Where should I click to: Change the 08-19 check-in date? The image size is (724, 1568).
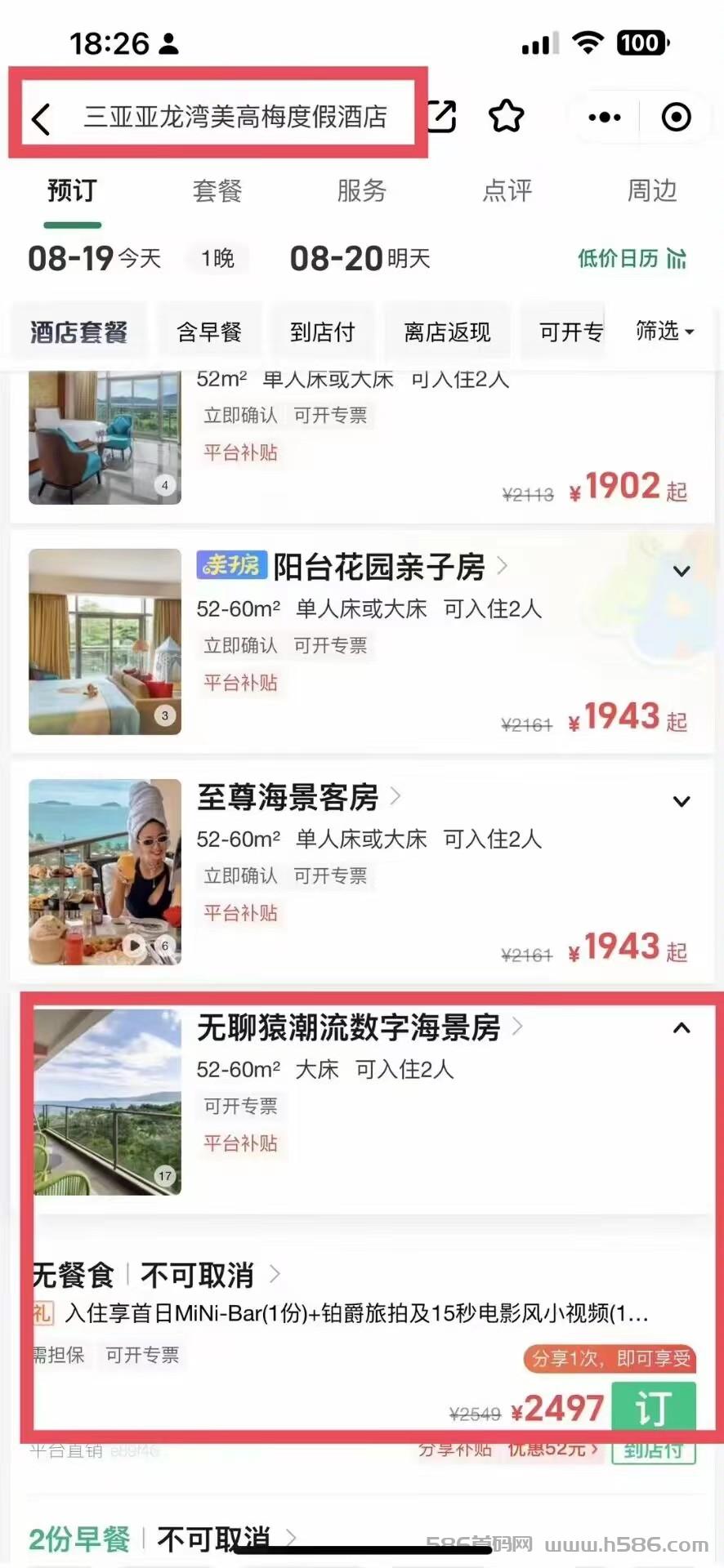[x=95, y=259]
